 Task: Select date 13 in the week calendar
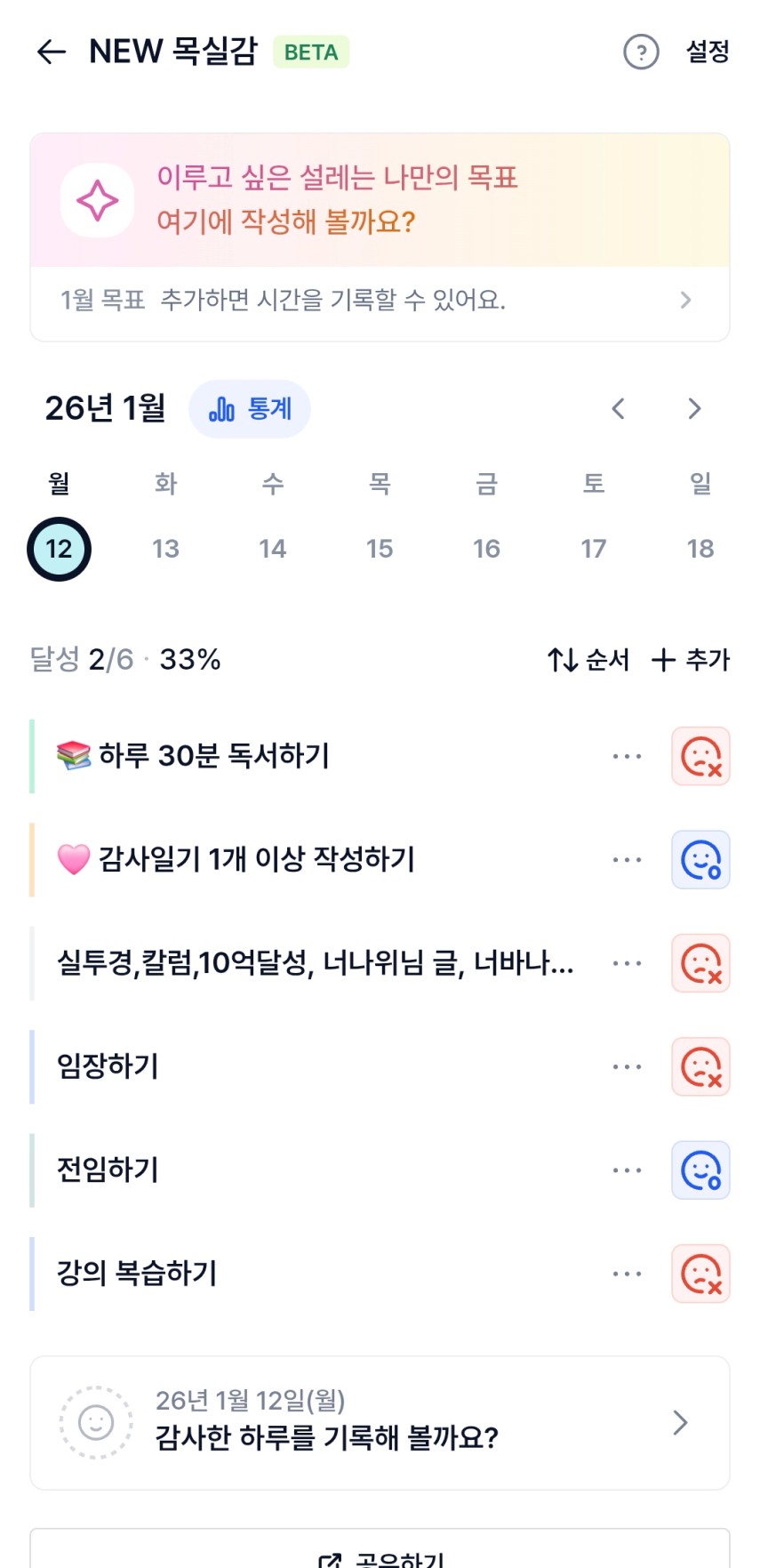pyautogui.click(x=166, y=549)
